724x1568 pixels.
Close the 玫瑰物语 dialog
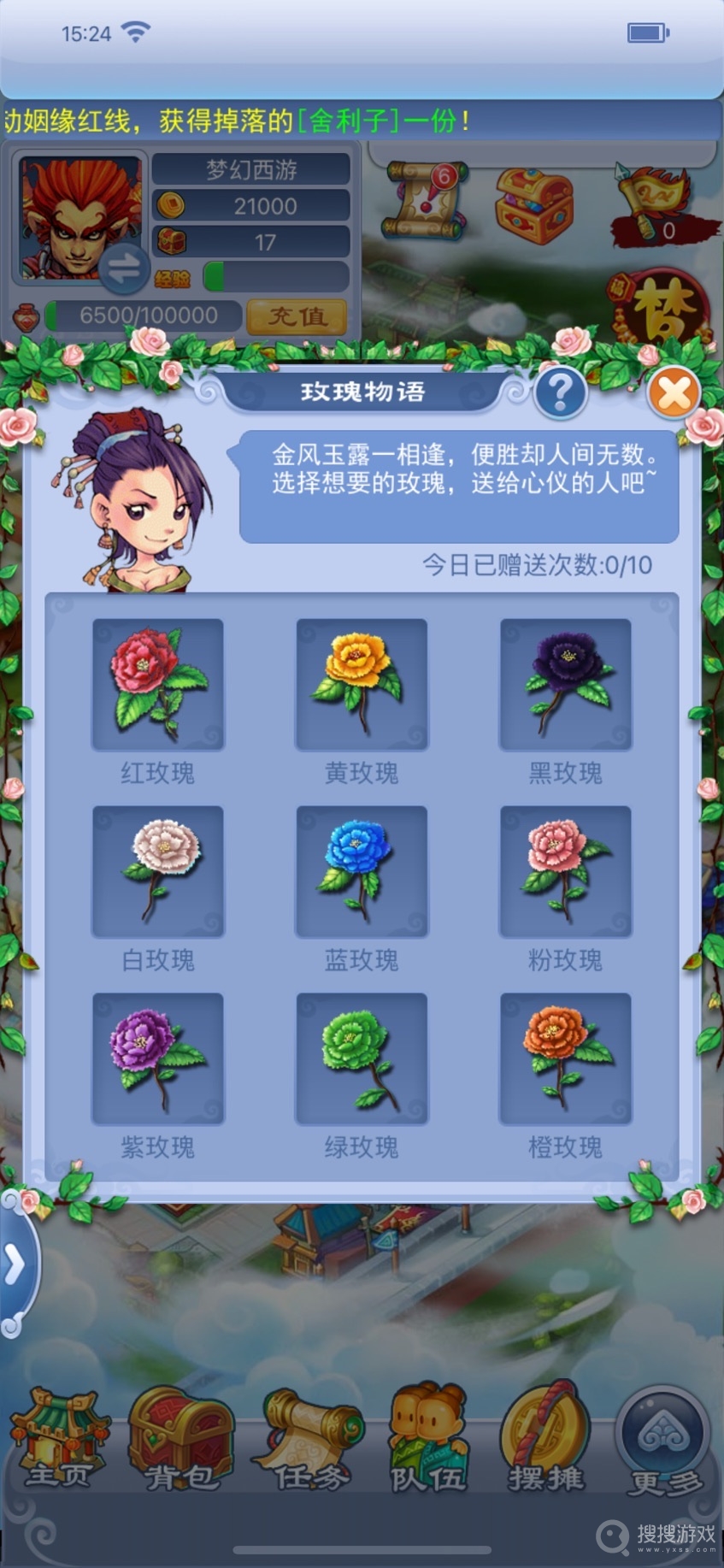pyautogui.click(x=674, y=393)
